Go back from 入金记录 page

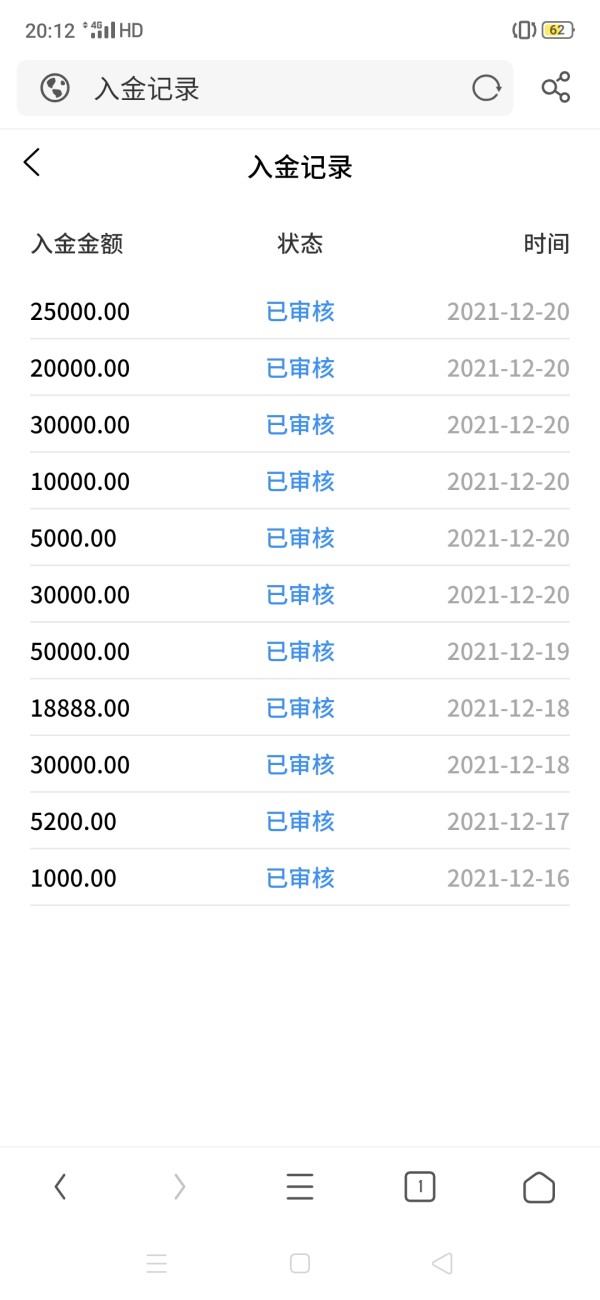click(x=32, y=163)
